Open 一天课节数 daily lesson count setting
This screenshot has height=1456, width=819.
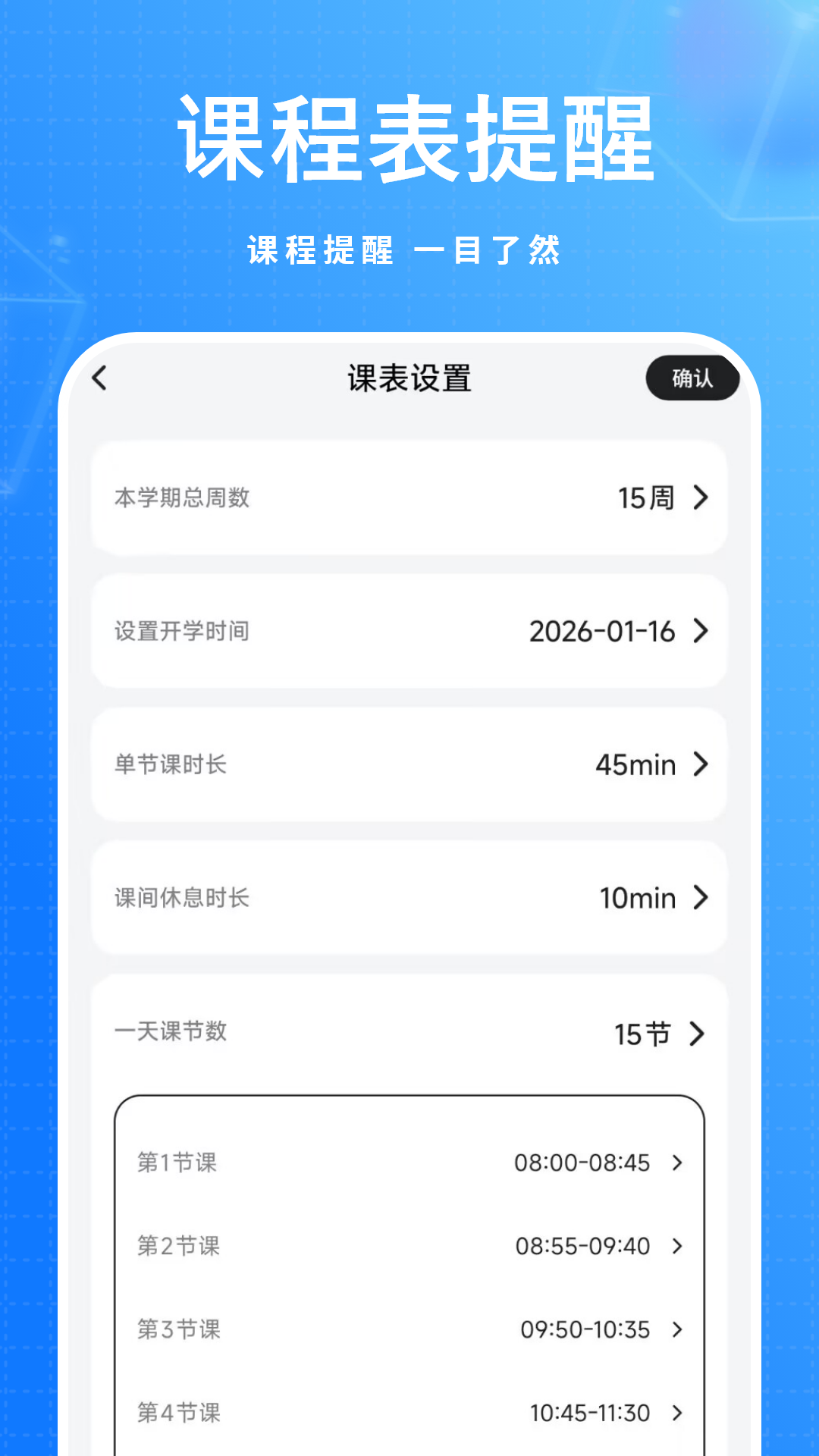408,1032
